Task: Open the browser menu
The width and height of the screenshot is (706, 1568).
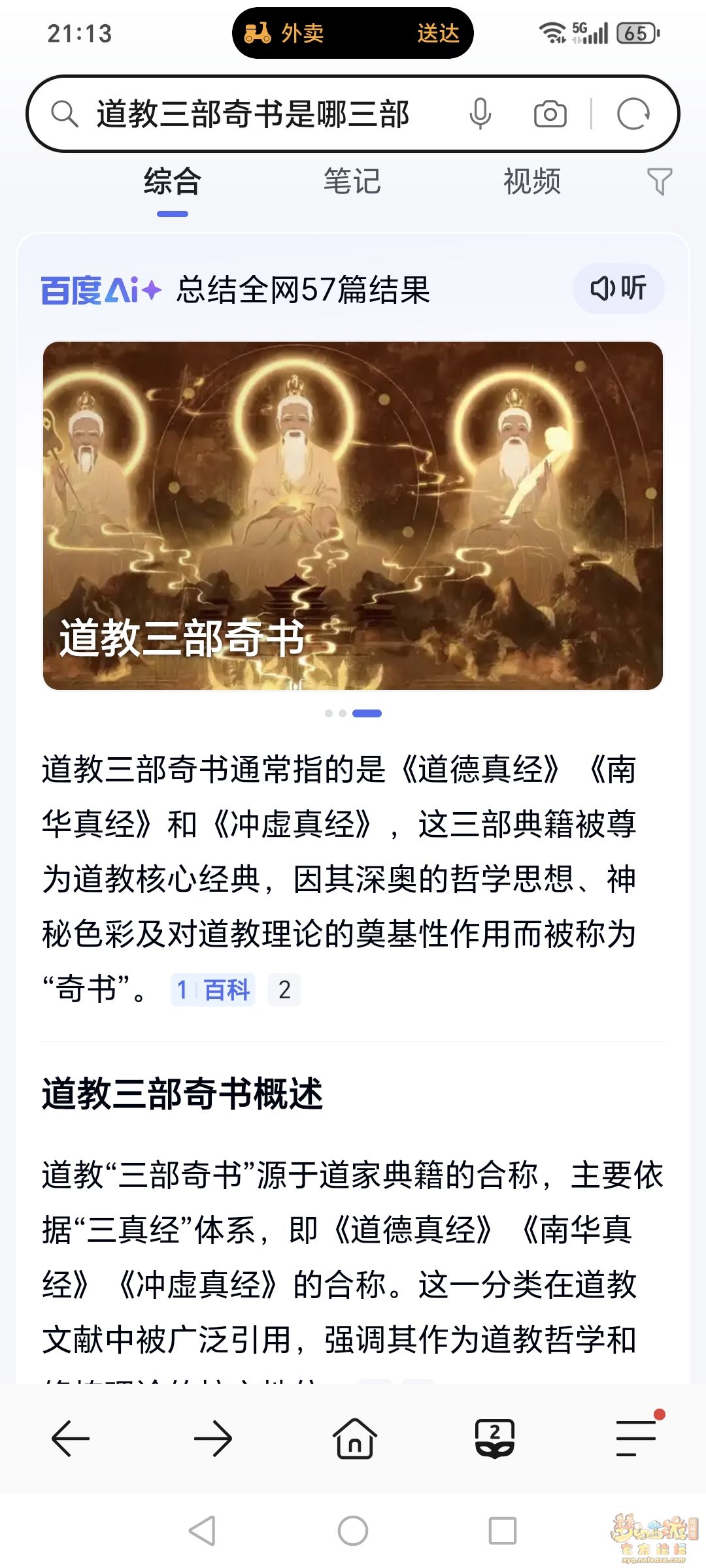Action: click(x=637, y=1438)
